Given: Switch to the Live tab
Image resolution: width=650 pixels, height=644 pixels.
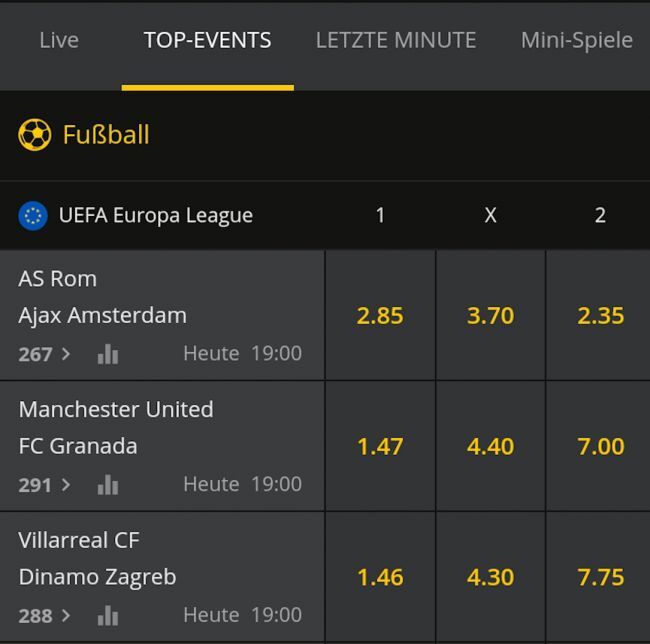Looking at the screenshot, I should (58, 41).
